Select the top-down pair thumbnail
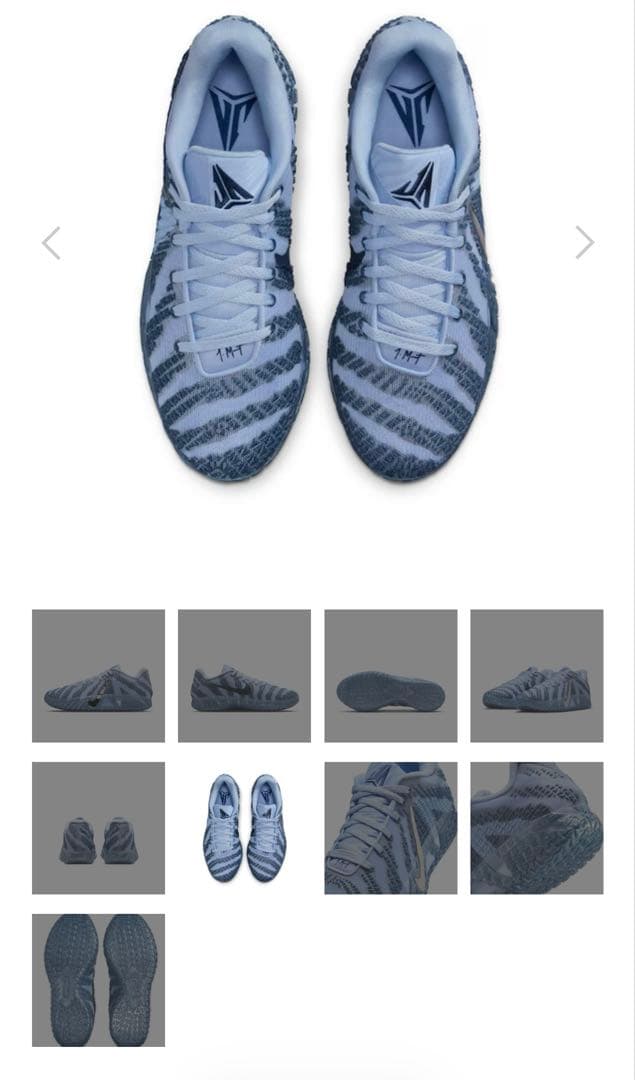Viewport: 635px width, 1080px height. [244, 828]
